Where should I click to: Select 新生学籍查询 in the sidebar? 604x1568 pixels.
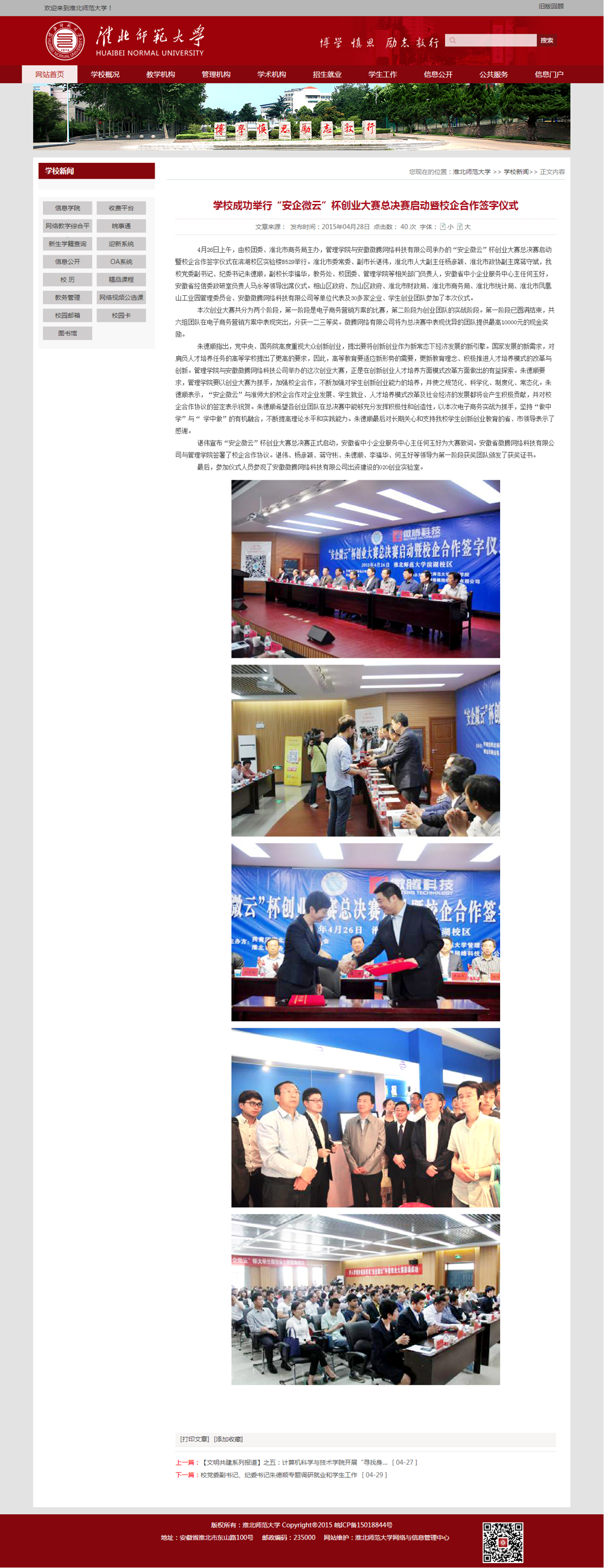68,244
